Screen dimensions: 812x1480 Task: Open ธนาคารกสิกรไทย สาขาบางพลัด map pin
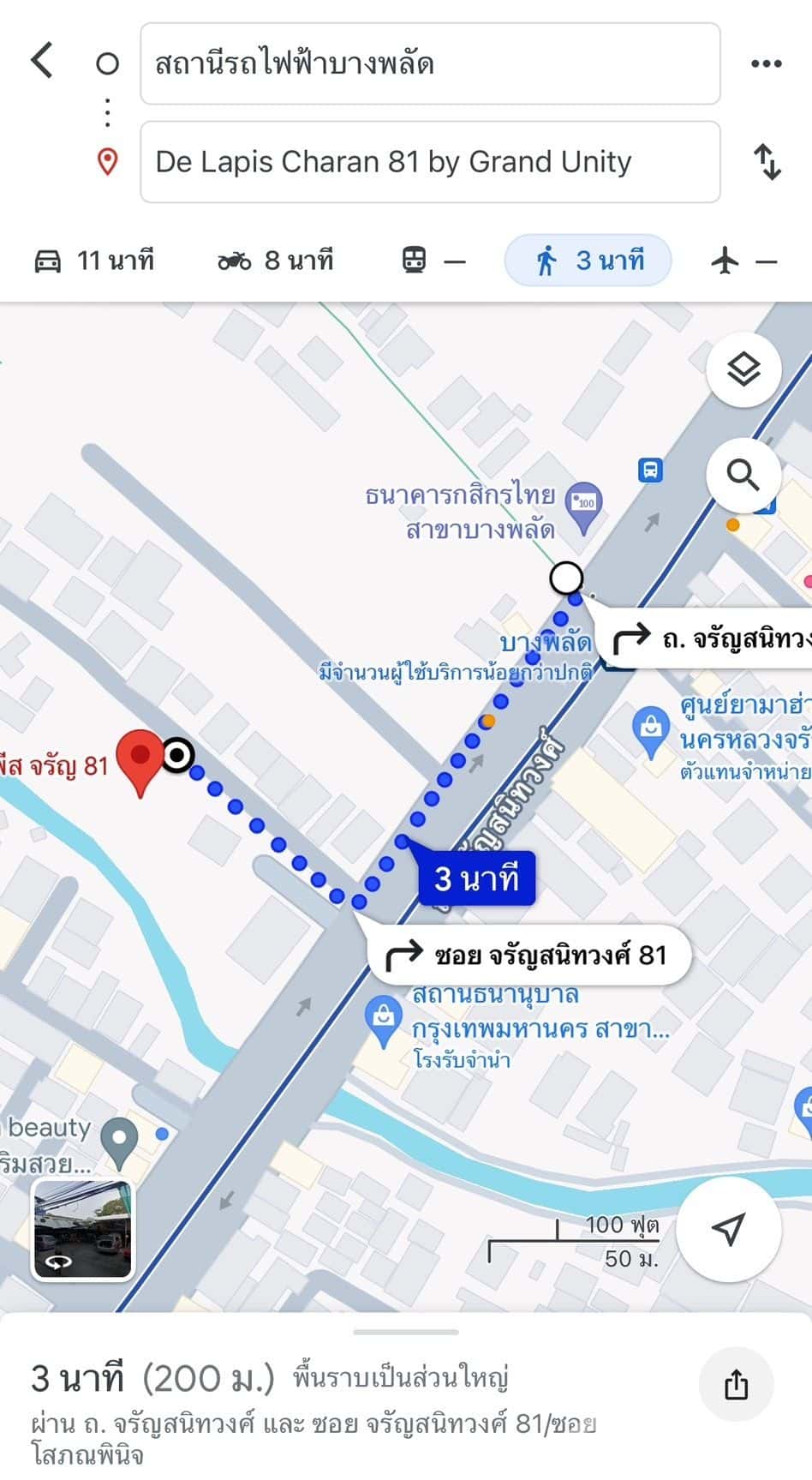point(585,506)
